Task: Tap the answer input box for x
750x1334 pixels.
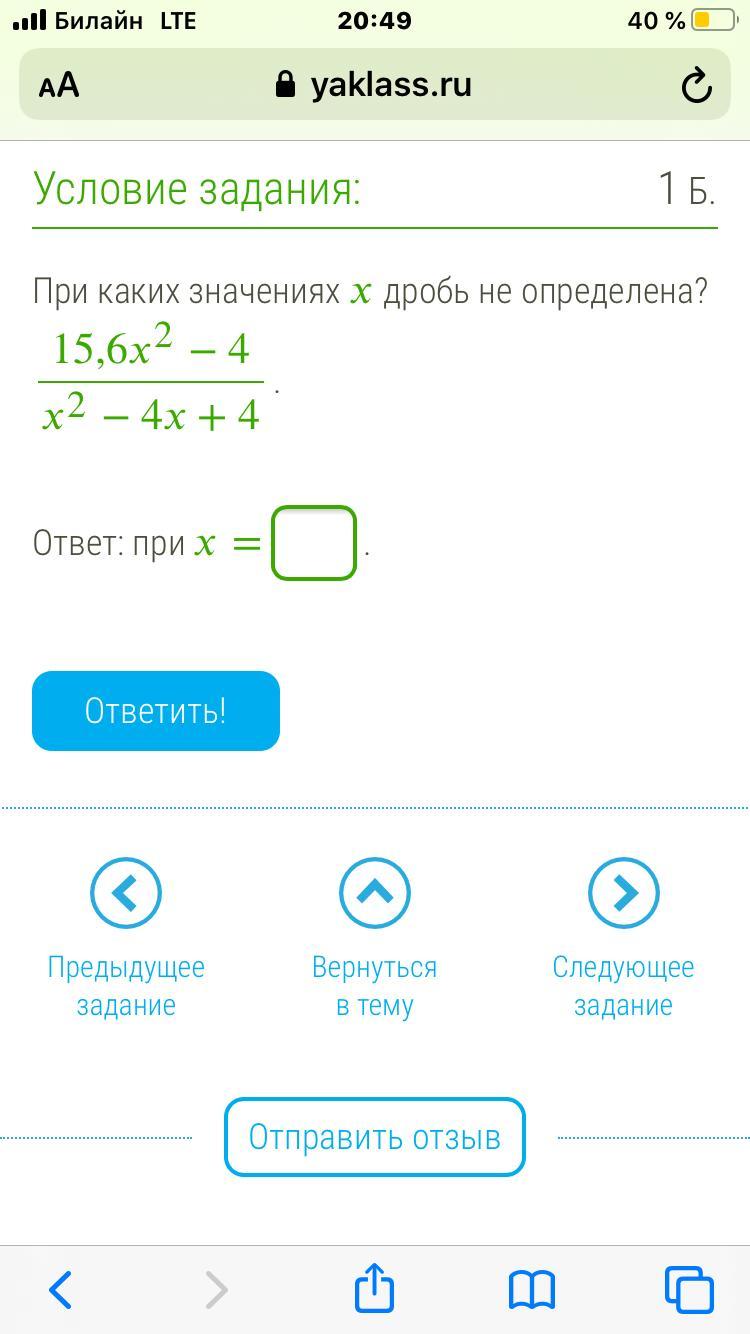Action: 314,543
